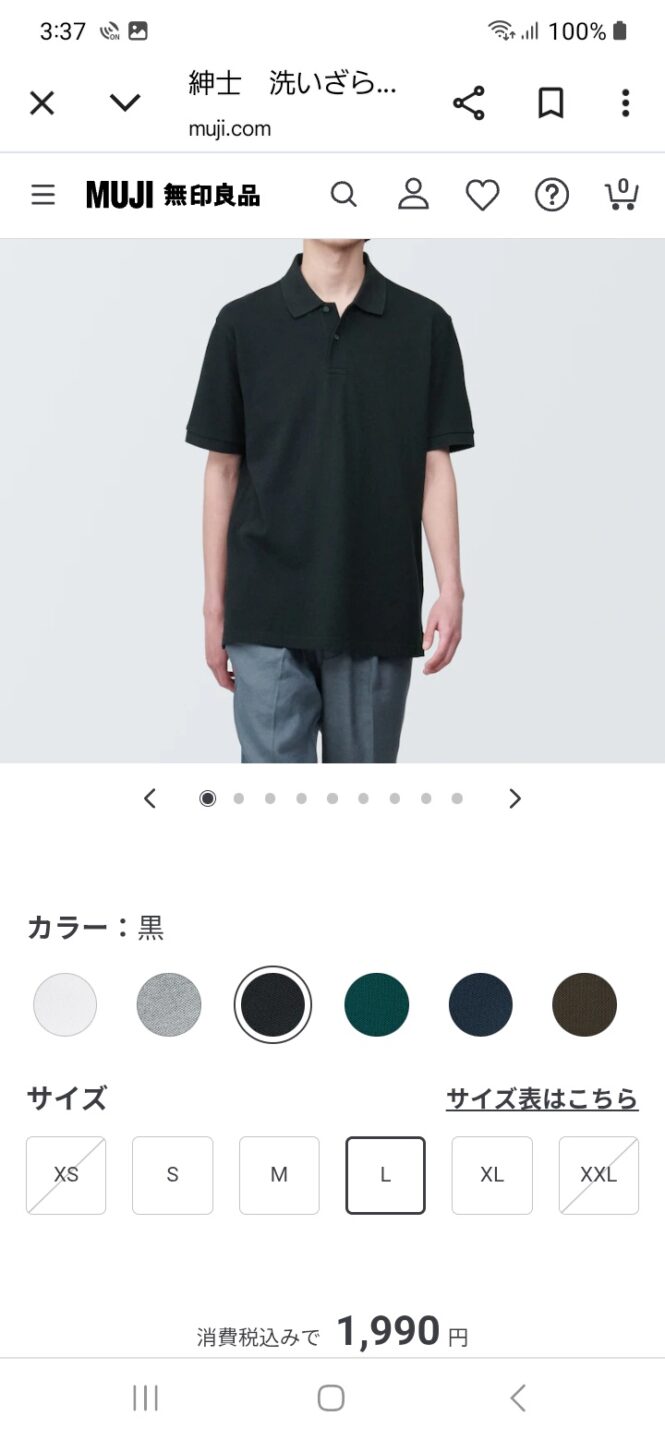Select size M
Image resolution: width=665 pixels, height=1440 pixels.
[279, 1175]
